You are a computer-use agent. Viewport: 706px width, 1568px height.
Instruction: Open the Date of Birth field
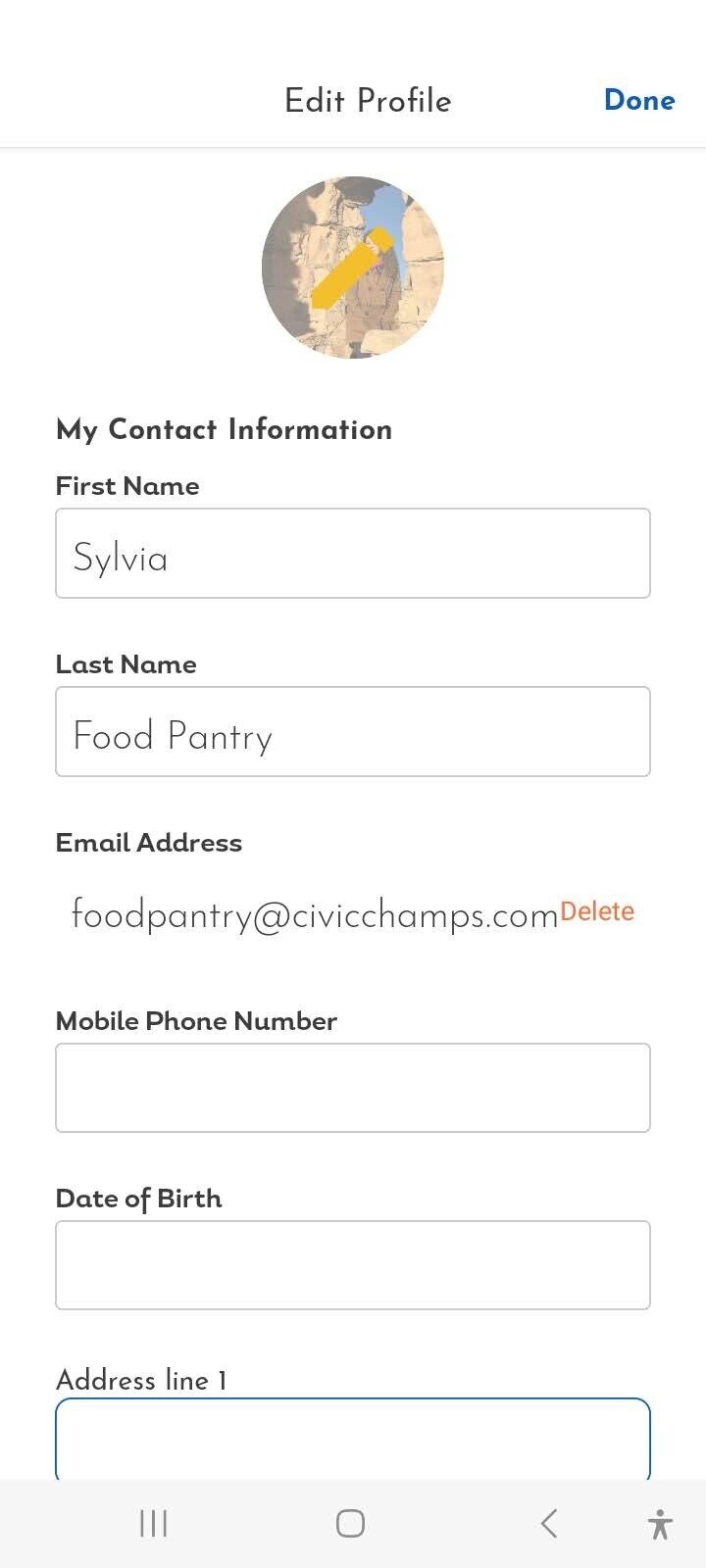pos(353,1265)
